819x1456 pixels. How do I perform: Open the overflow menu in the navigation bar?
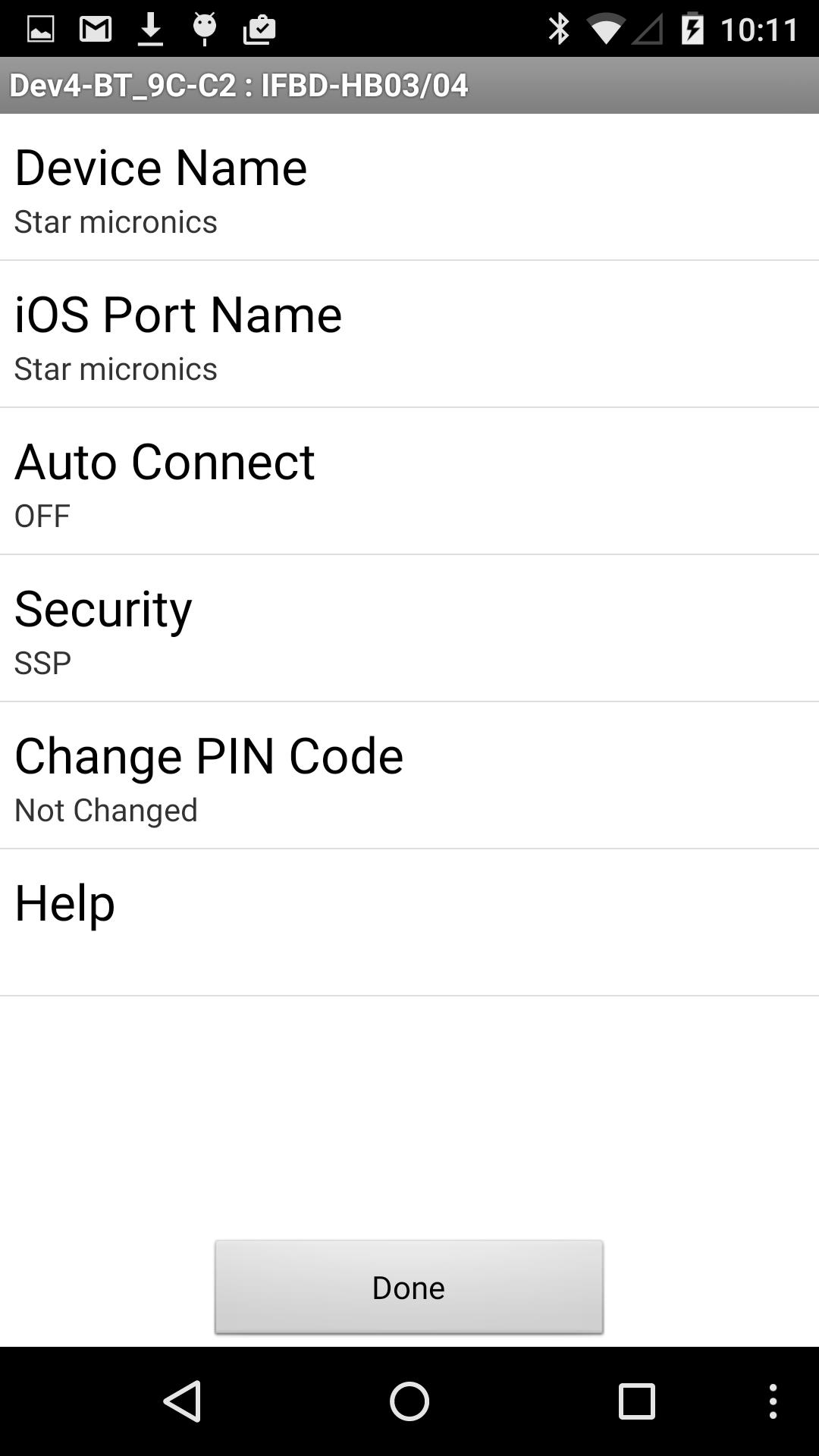(773, 1401)
